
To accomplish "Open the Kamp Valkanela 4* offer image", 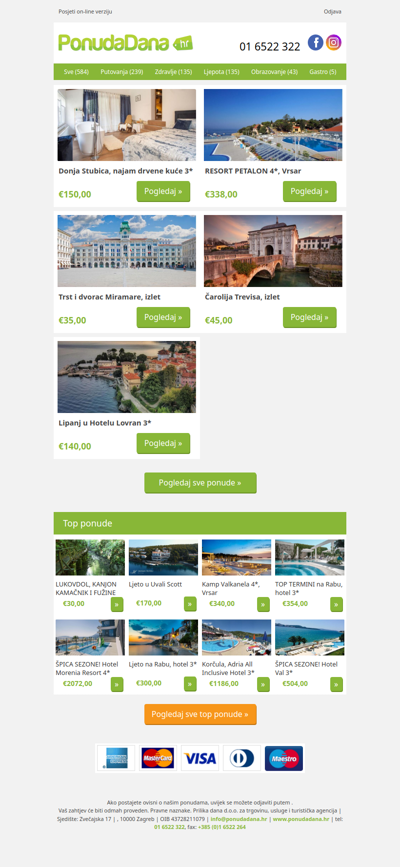I will (236, 557).
